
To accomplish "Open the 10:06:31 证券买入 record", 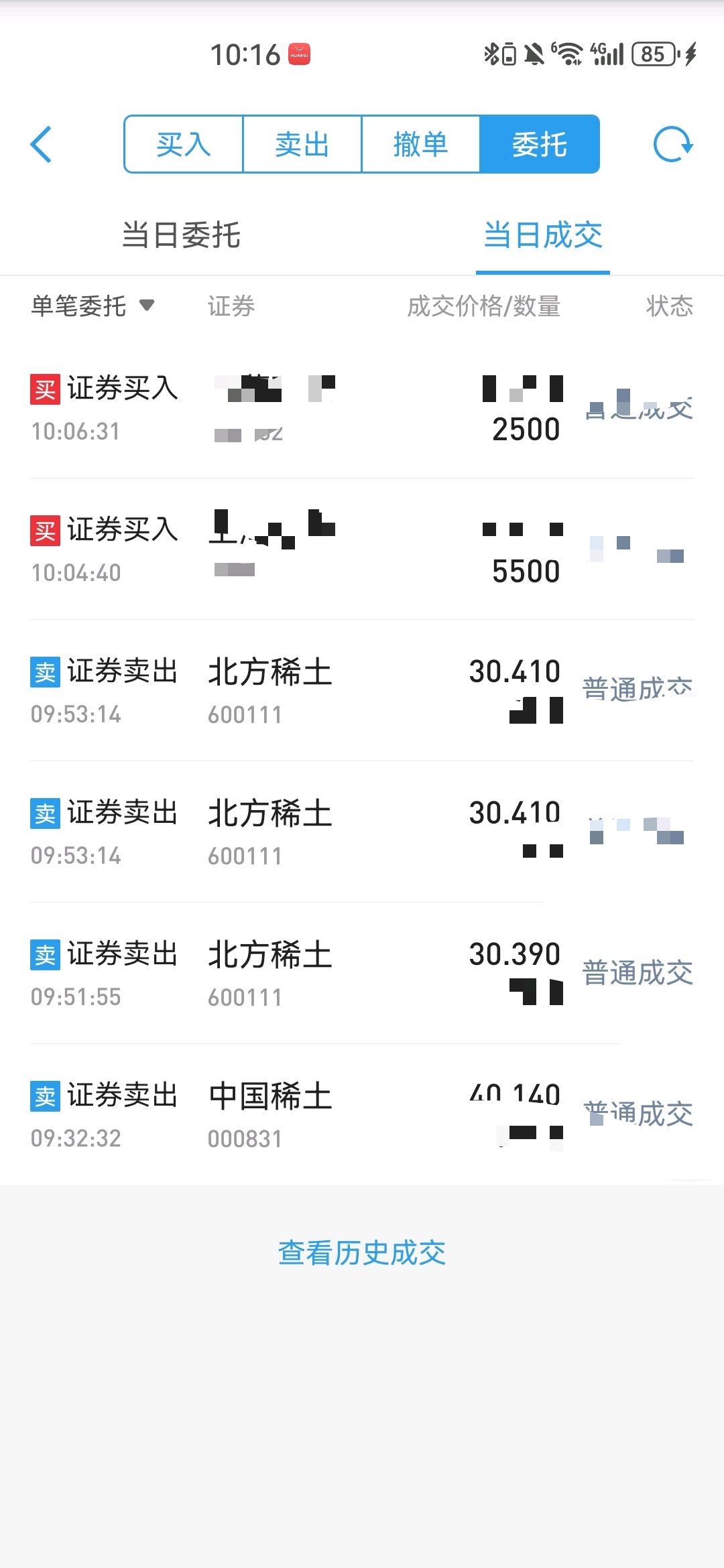I will click(362, 408).
